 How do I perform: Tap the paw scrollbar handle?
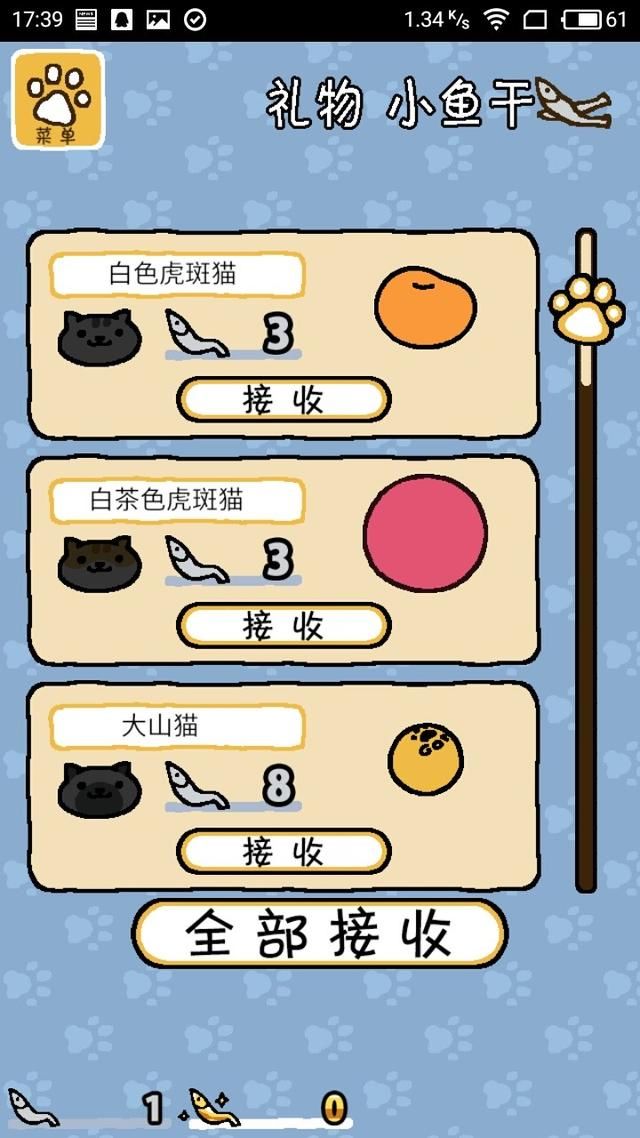coord(586,311)
